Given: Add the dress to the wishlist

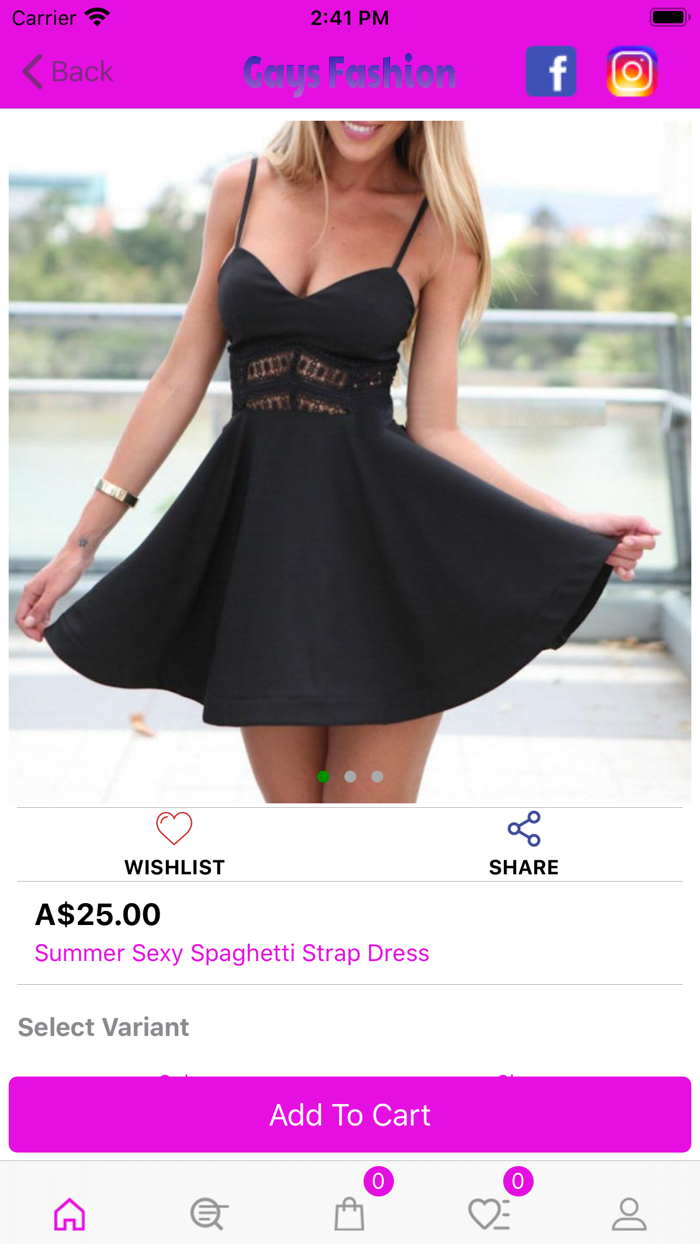Looking at the screenshot, I should pos(174,843).
